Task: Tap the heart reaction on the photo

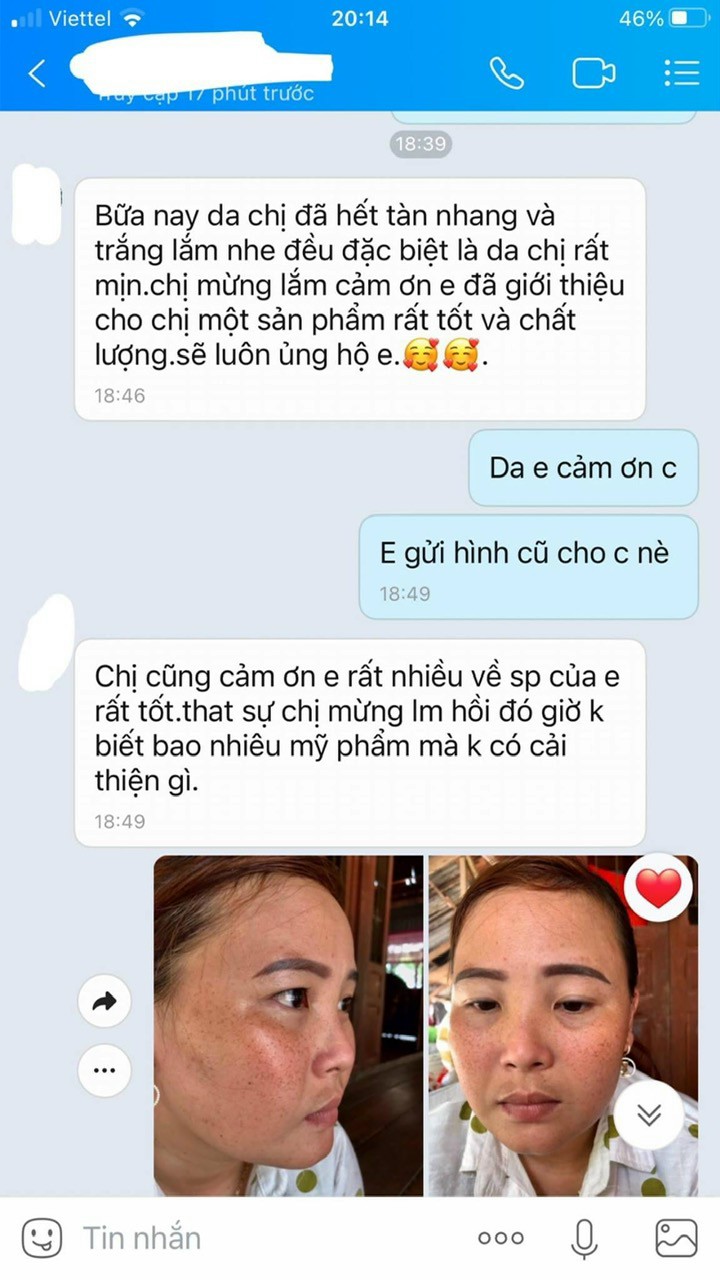Action: coord(658,888)
